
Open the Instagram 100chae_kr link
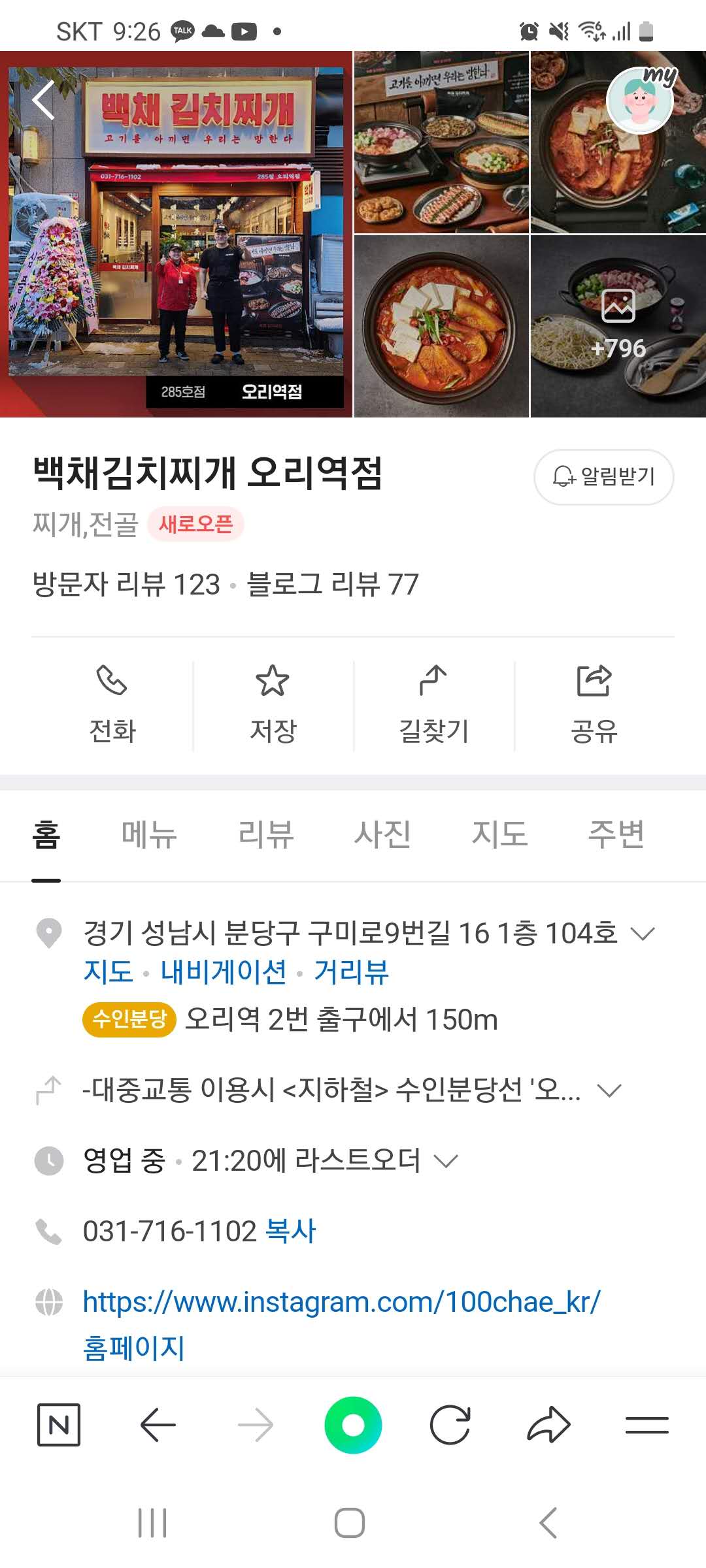click(341, 1302)
